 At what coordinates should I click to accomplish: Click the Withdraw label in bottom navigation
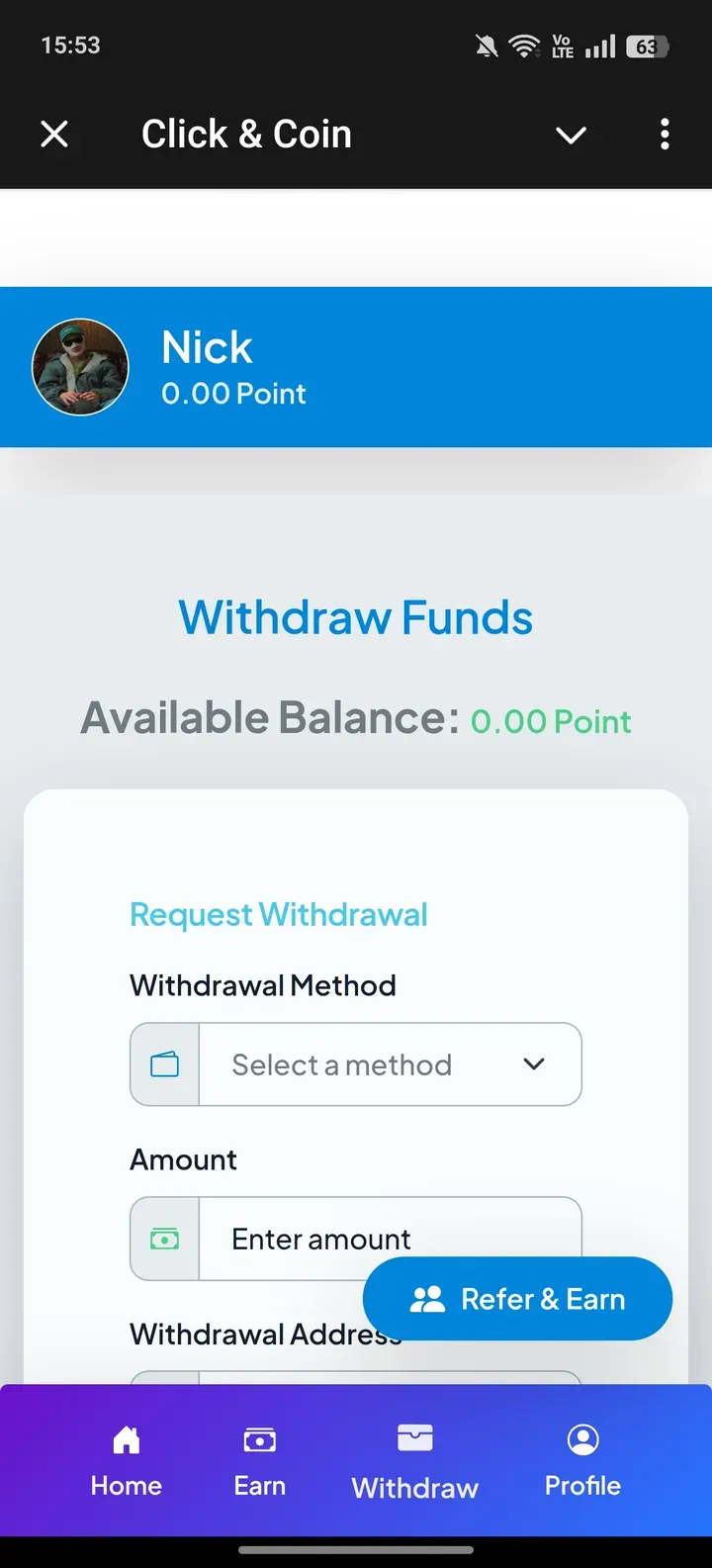(x=413, y=1486)
